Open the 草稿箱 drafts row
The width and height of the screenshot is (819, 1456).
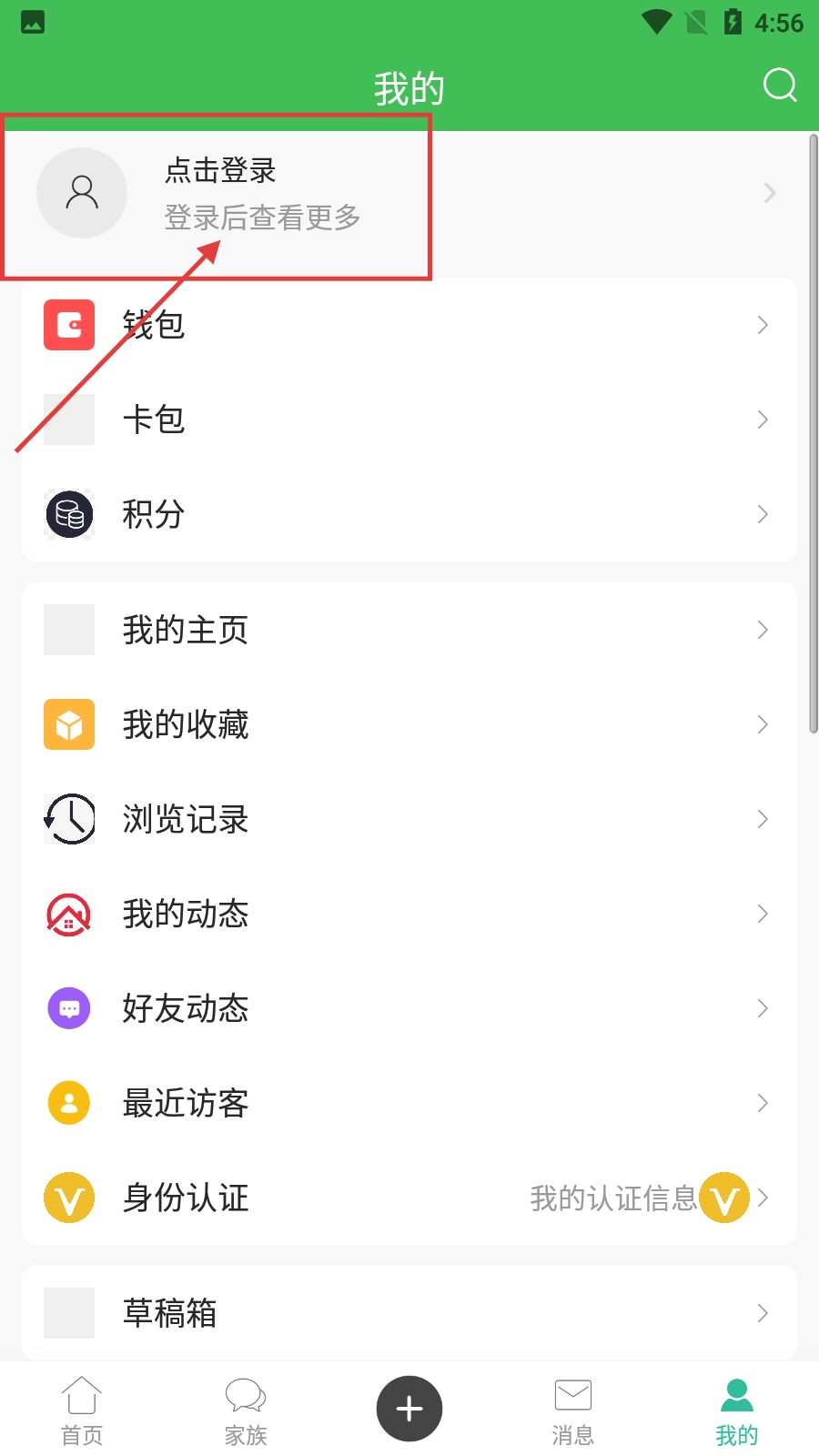(x=409, y=1313)
